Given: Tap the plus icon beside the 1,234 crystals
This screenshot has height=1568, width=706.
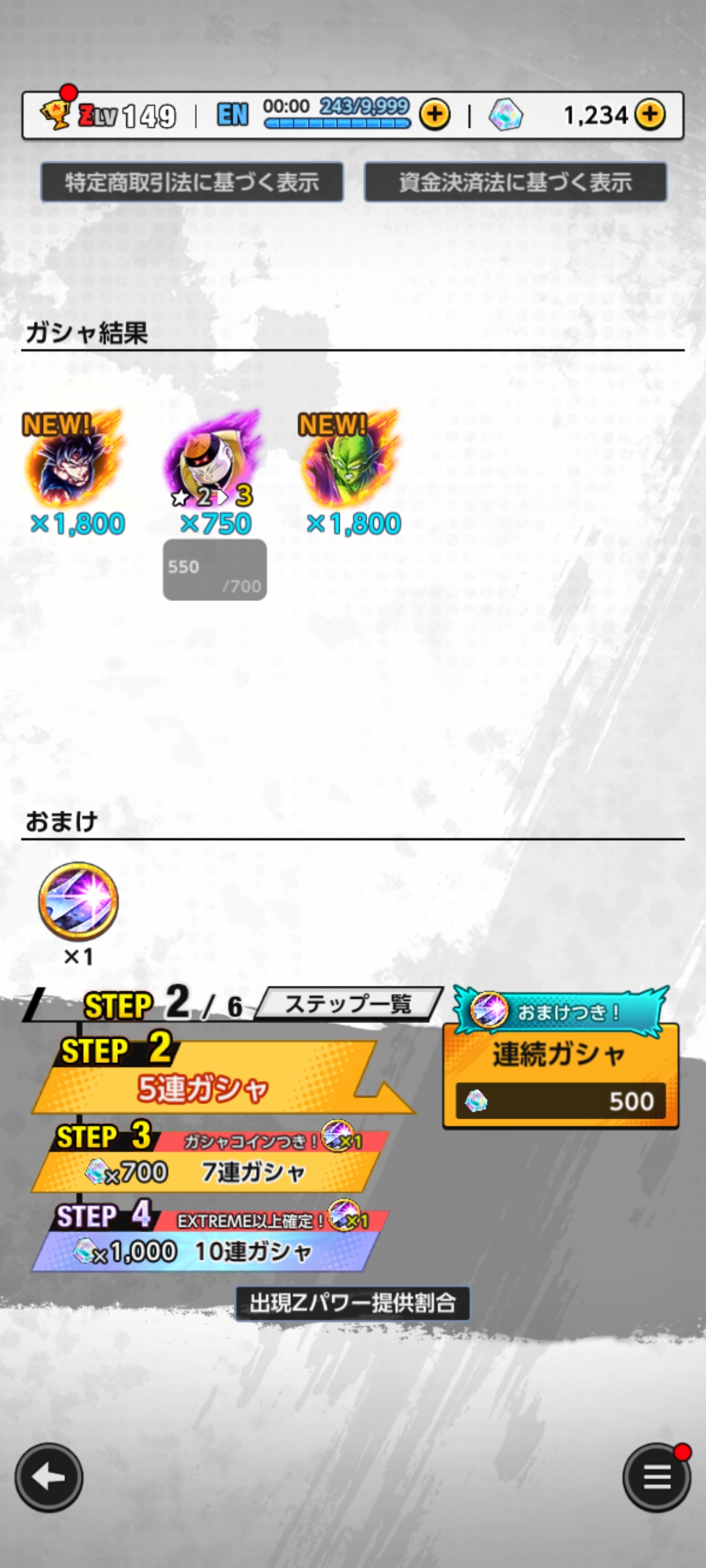Looking at the screenshot, I should (x=650, y=115).
